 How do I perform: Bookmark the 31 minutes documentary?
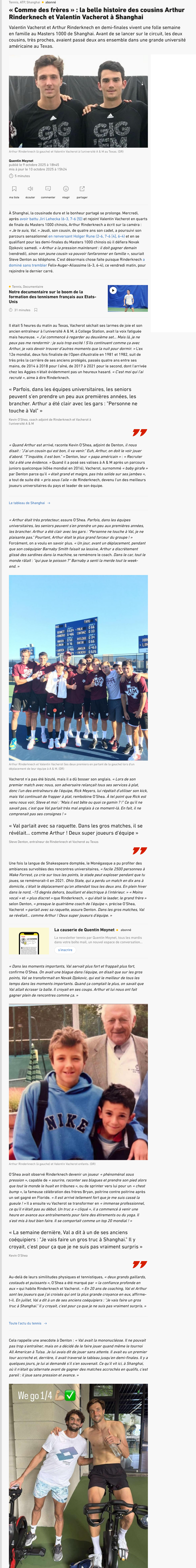(36, 310)
